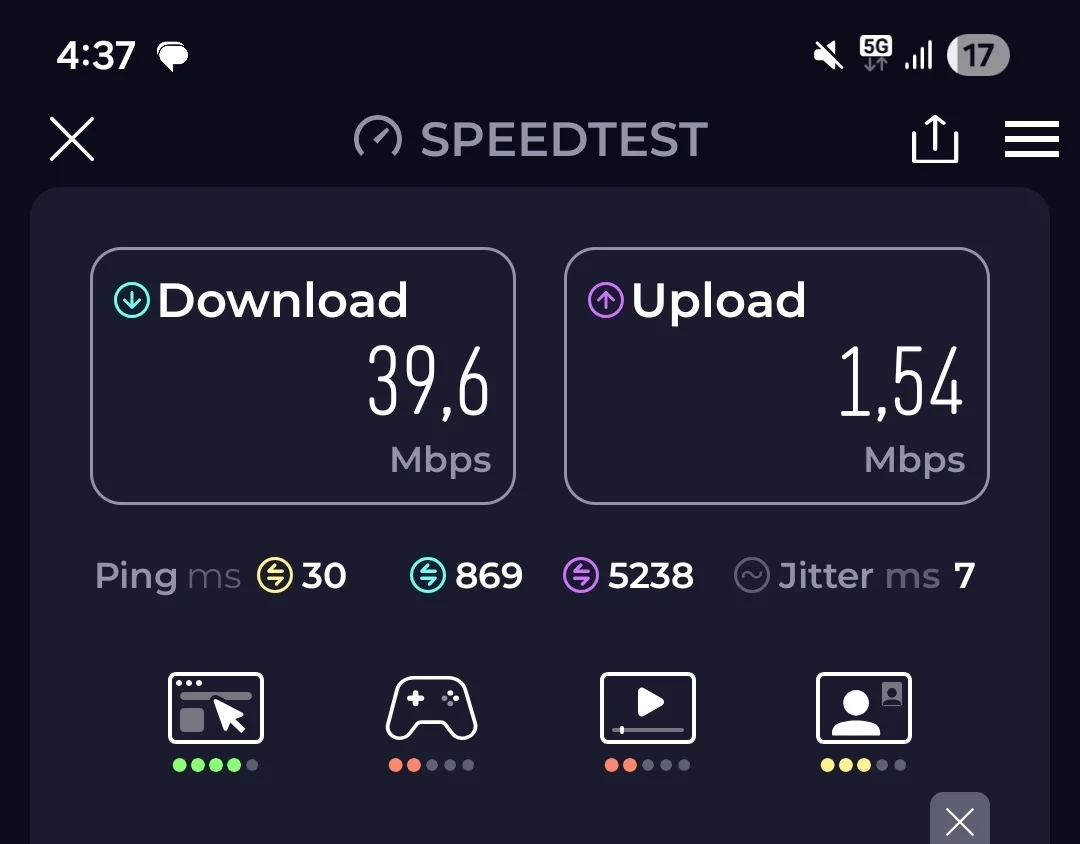Open the hamburger menu
Viewport: 1080px width, 844px height.
1031,139
